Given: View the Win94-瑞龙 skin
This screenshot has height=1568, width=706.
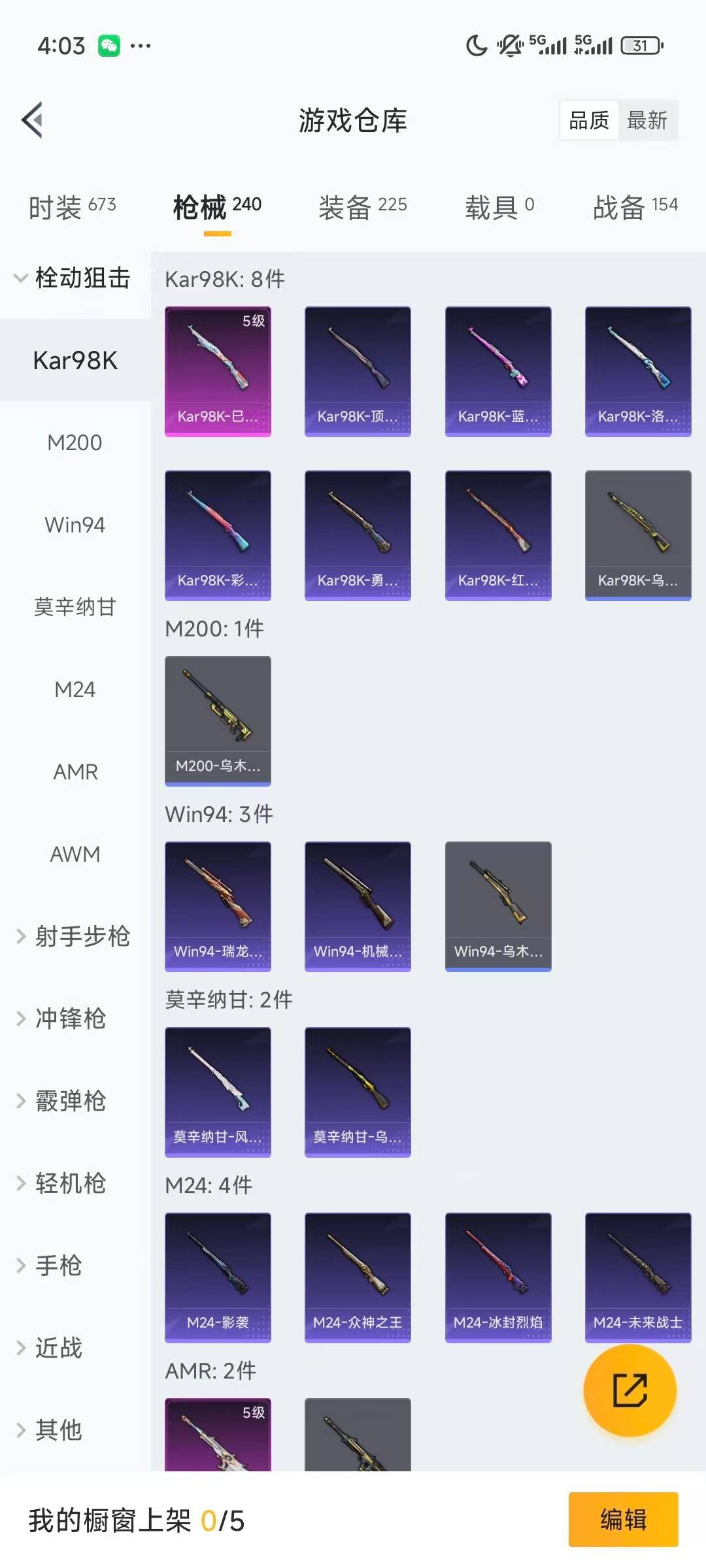Looking at the screenshot, I should 218,906.
